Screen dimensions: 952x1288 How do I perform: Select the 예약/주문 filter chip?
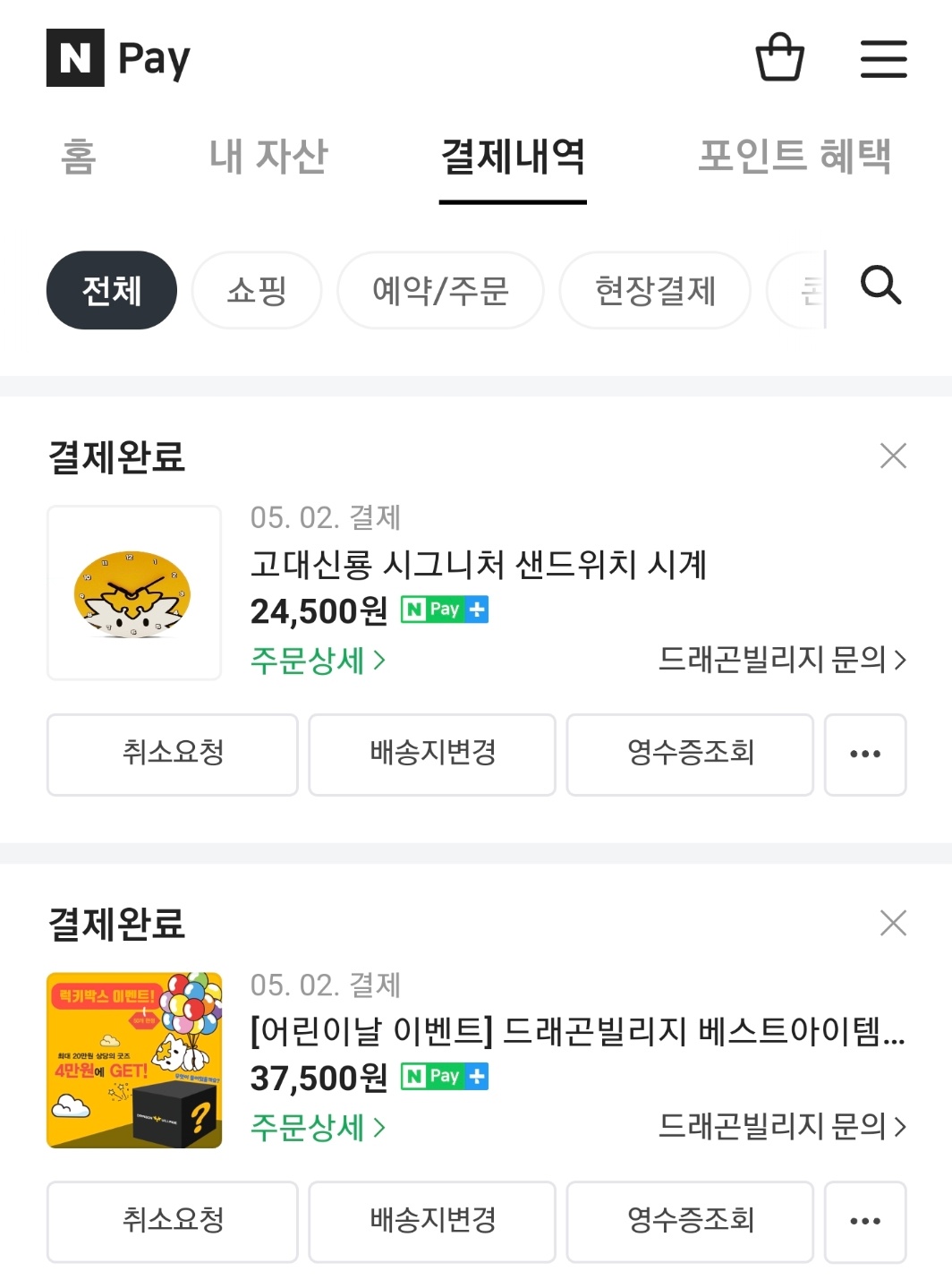point(440,290)
